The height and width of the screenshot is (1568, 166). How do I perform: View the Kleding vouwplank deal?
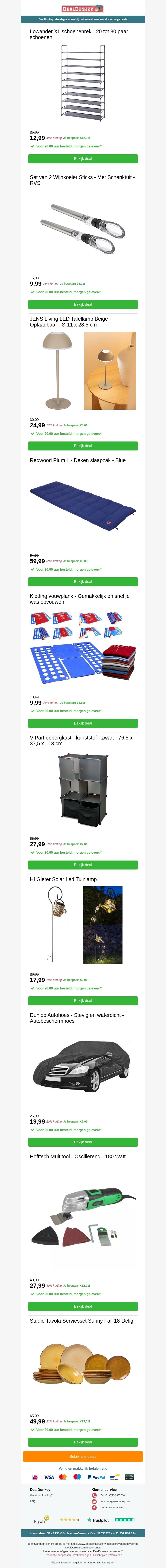[83, 723]
